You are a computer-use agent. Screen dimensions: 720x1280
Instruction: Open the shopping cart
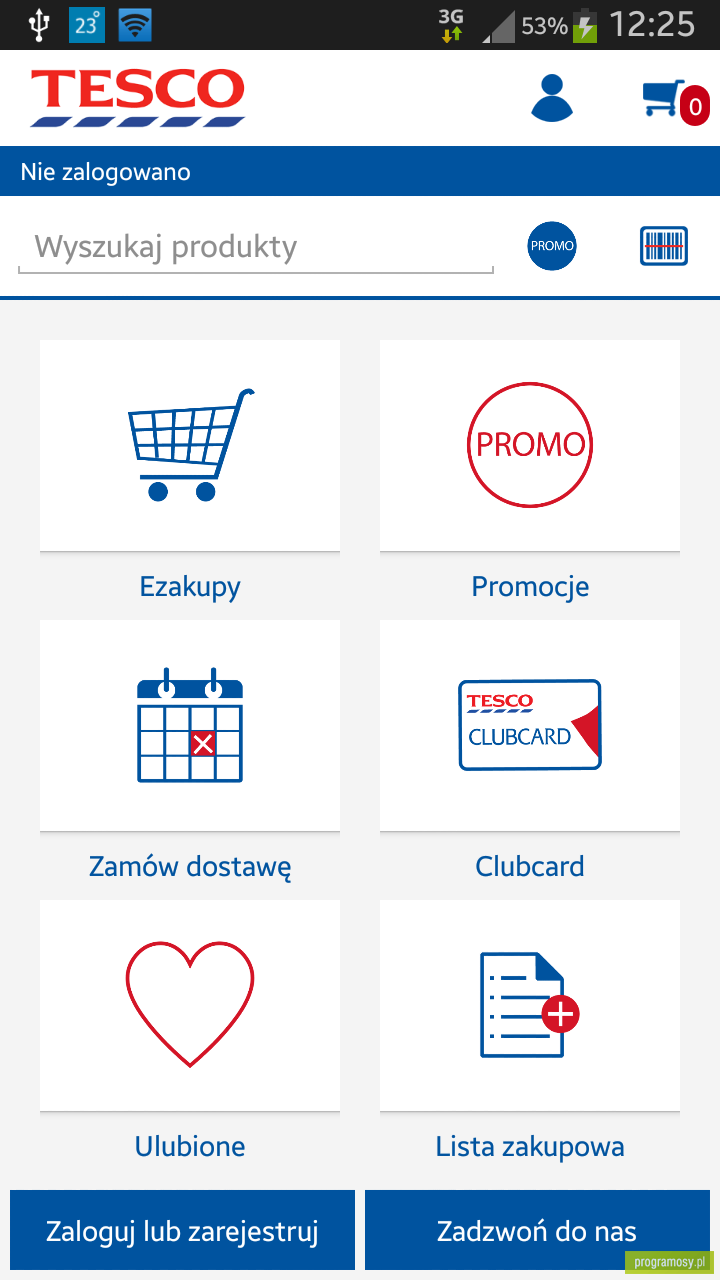tap(676, 101)
